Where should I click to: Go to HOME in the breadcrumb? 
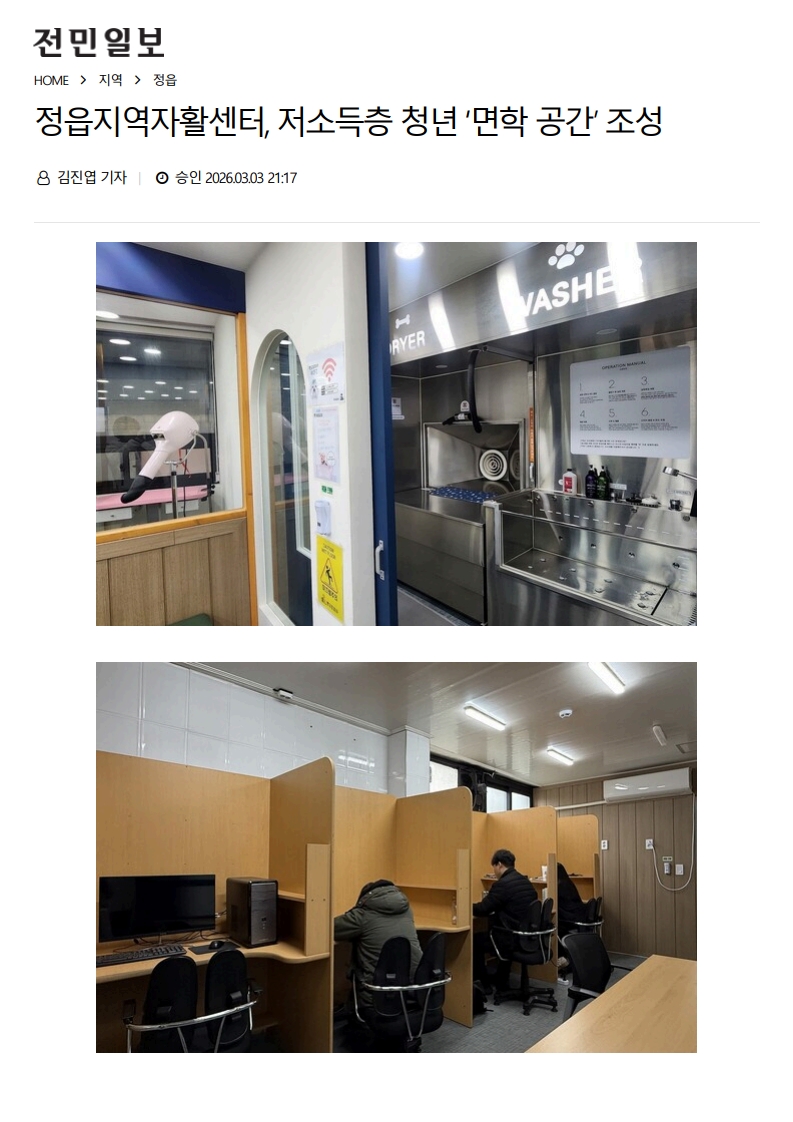point(51,80)
